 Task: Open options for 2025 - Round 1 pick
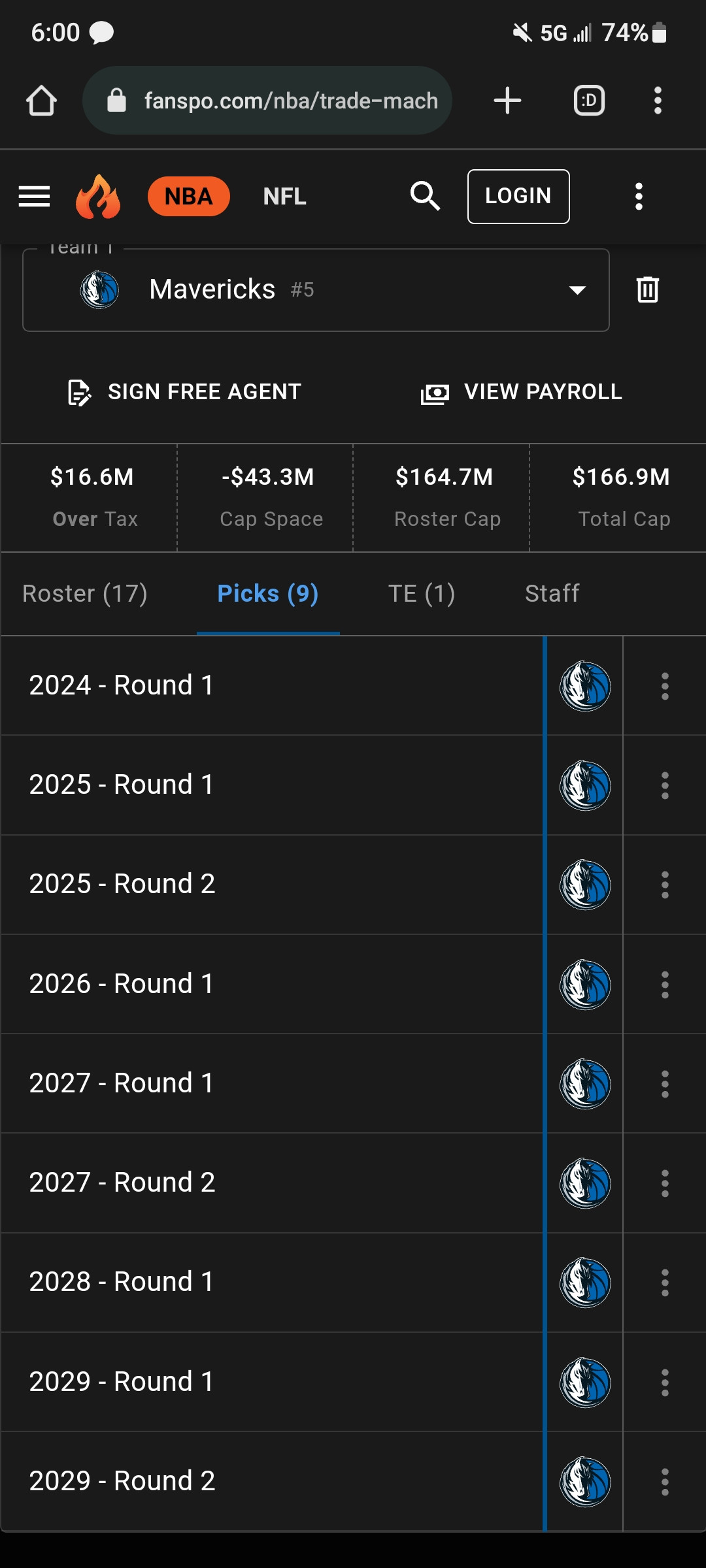[665, 785]
